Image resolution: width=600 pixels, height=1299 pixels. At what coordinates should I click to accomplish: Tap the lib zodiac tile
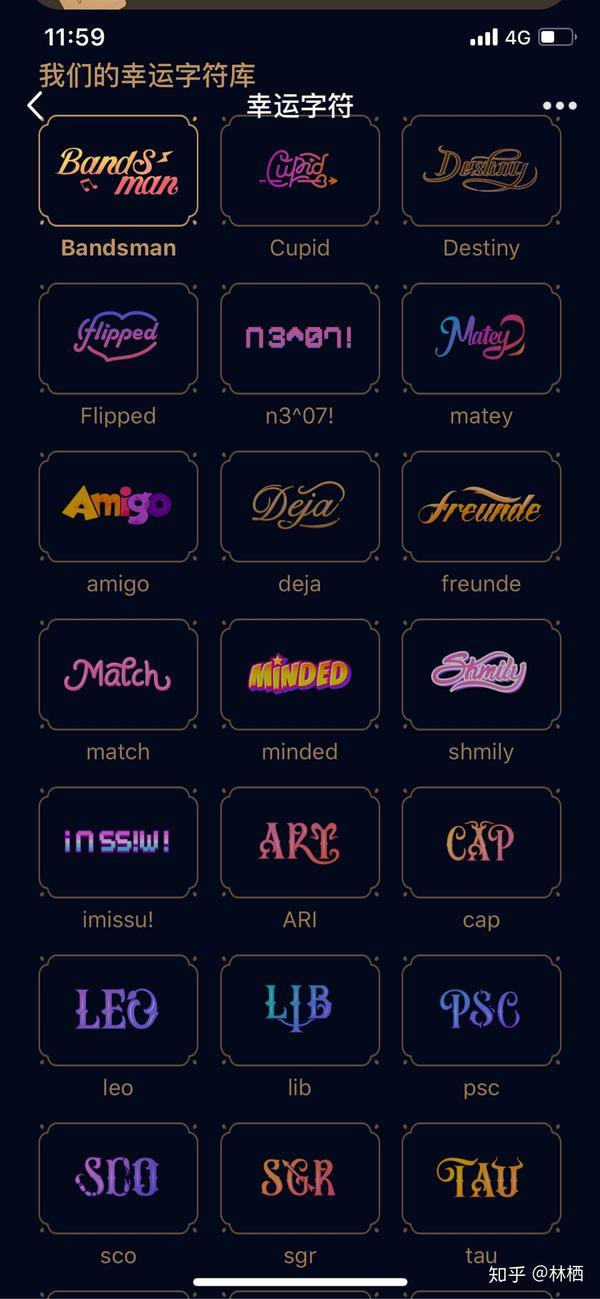pyautogui.click(x=300, y=1011)
